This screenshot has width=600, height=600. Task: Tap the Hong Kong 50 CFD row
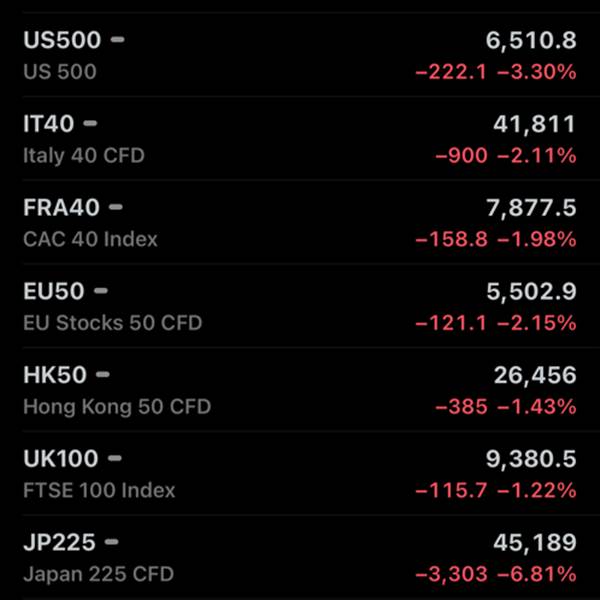[300, 391]
